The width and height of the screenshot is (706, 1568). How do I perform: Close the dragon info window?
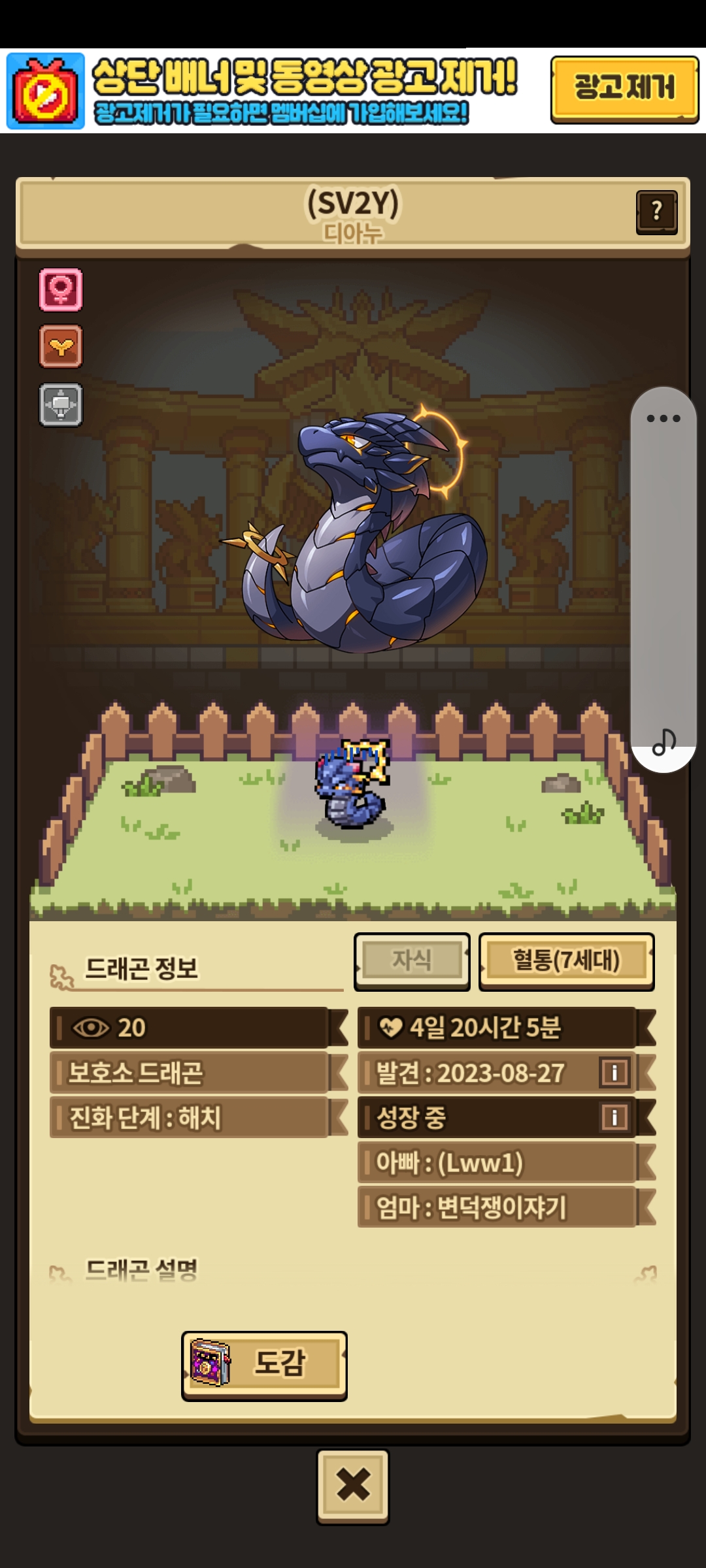point(353,1486)
